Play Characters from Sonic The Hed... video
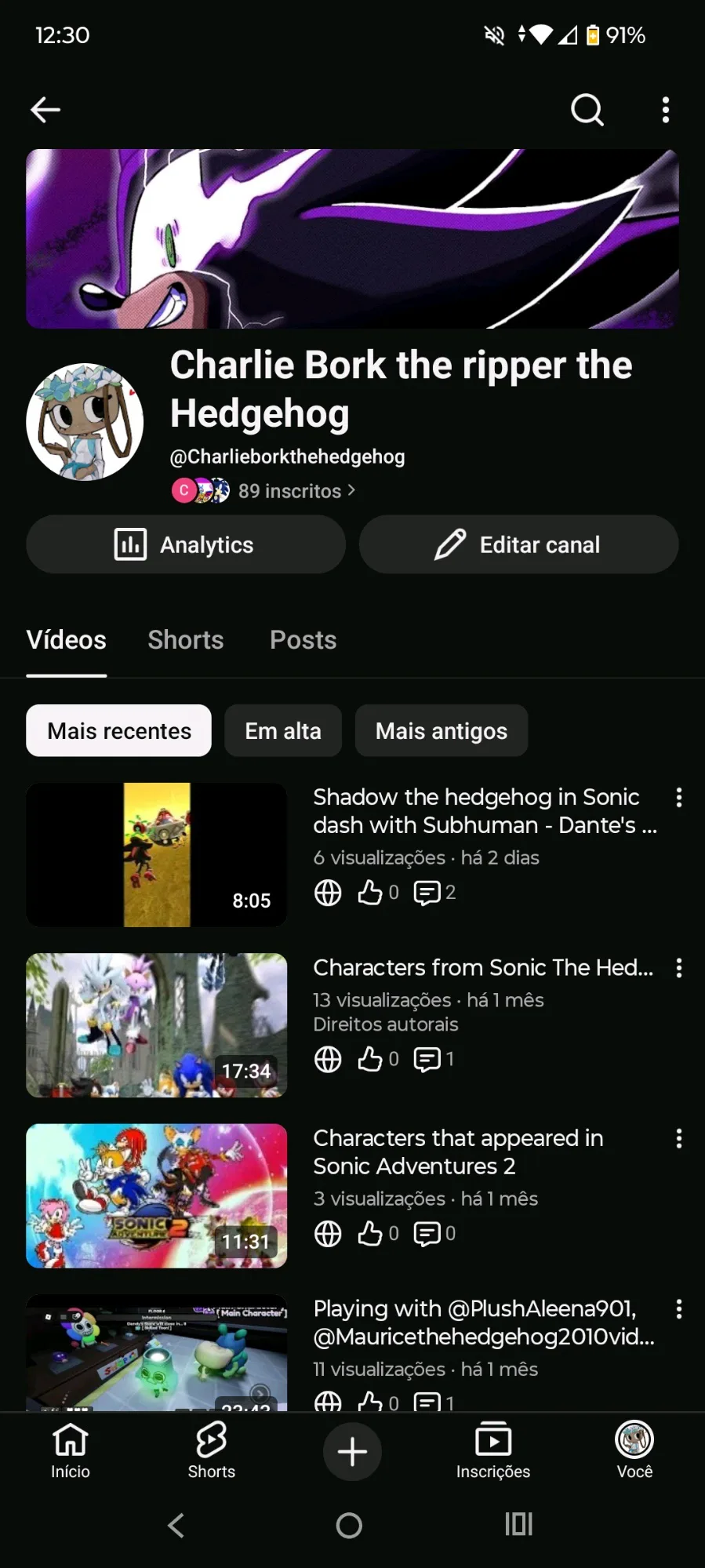This screenshot has height=1568, width=705. click(x=157, y=1025)
